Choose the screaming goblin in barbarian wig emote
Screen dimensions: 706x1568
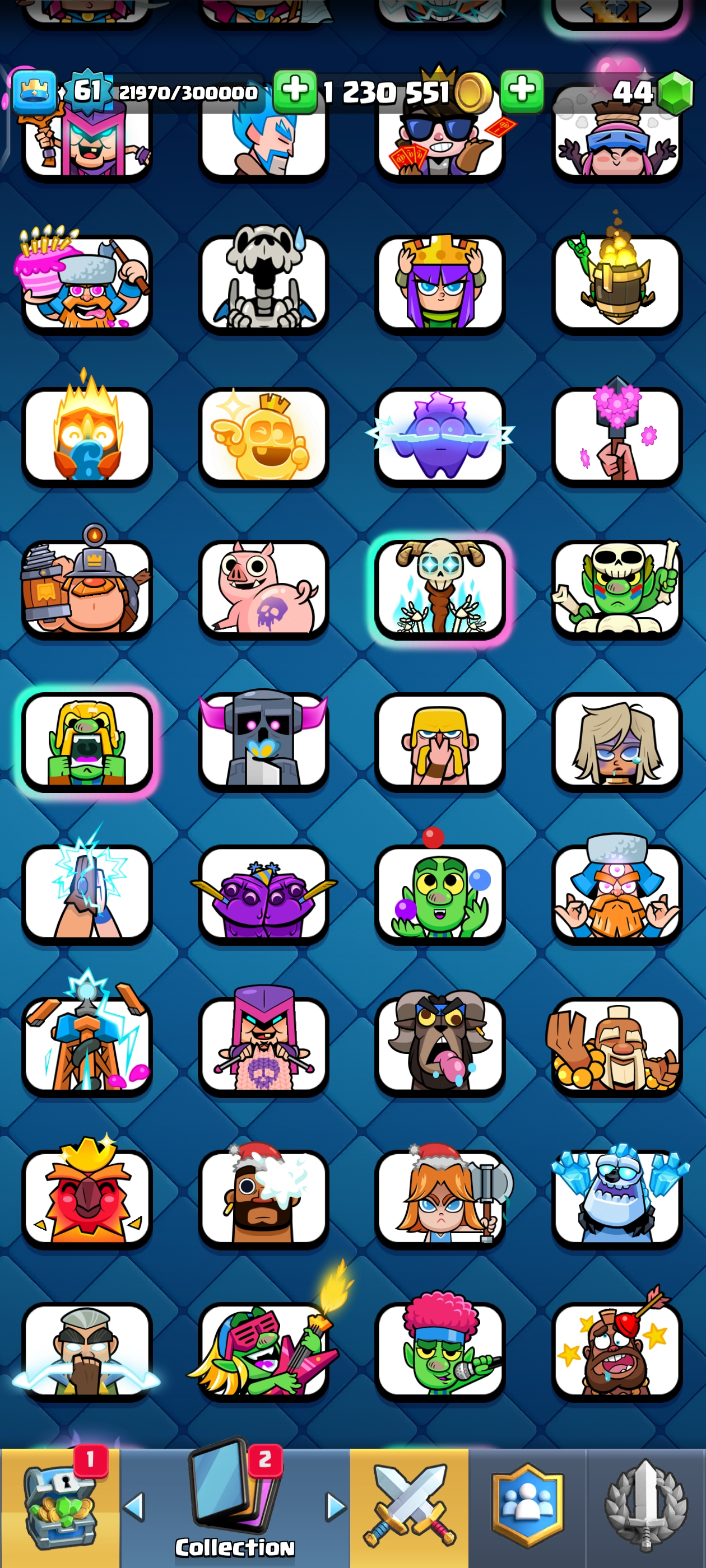87,741
